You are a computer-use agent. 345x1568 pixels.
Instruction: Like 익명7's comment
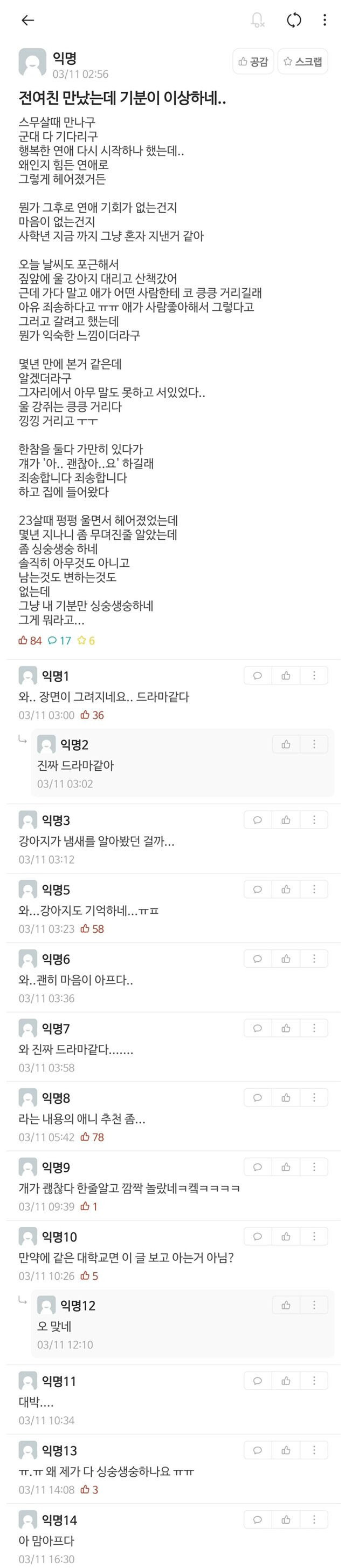(x=286, y=1028)
